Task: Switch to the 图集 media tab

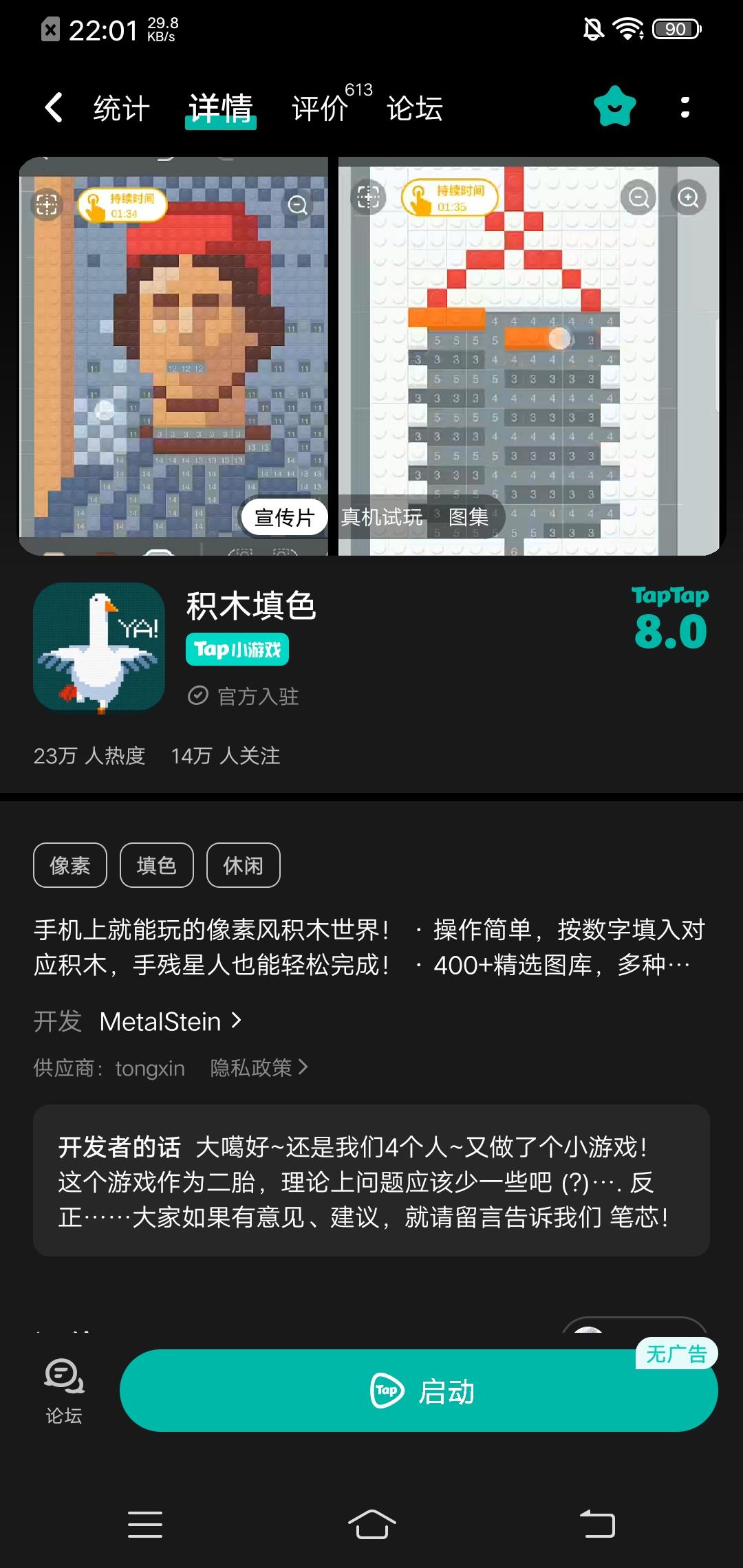Action: (x=469, y=516)
